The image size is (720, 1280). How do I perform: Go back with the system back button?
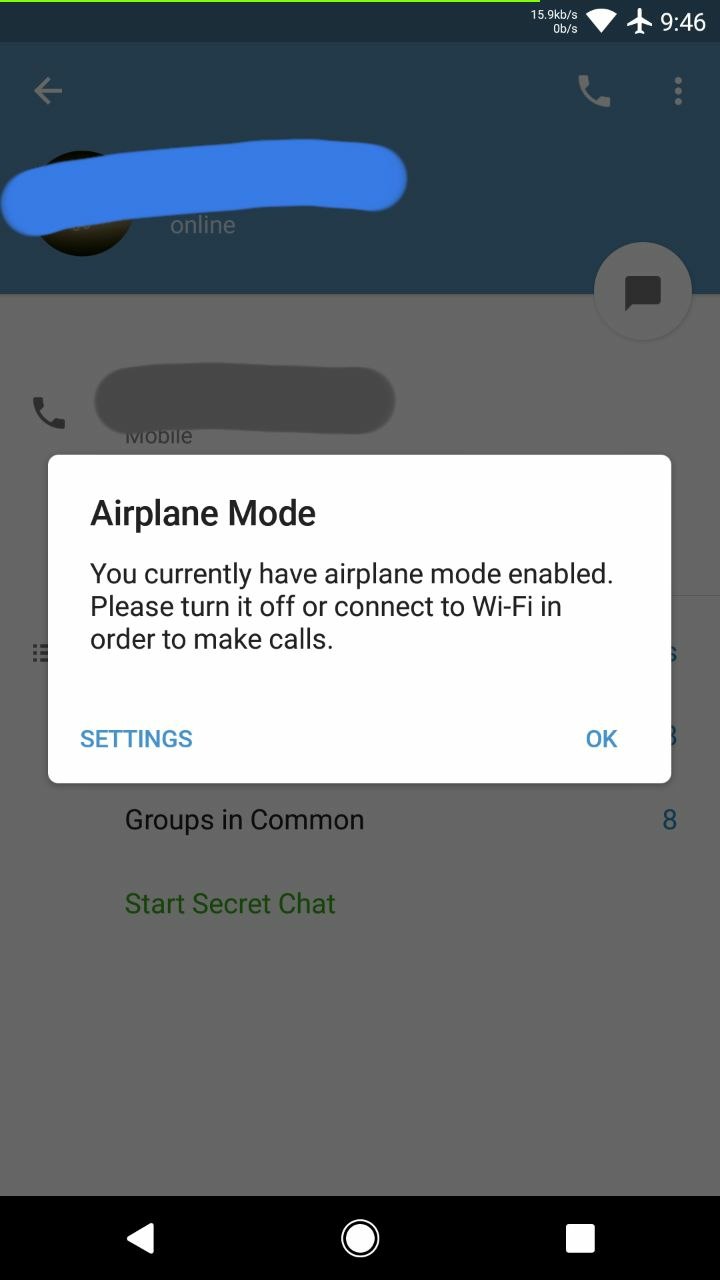[x=141, y=1238]
